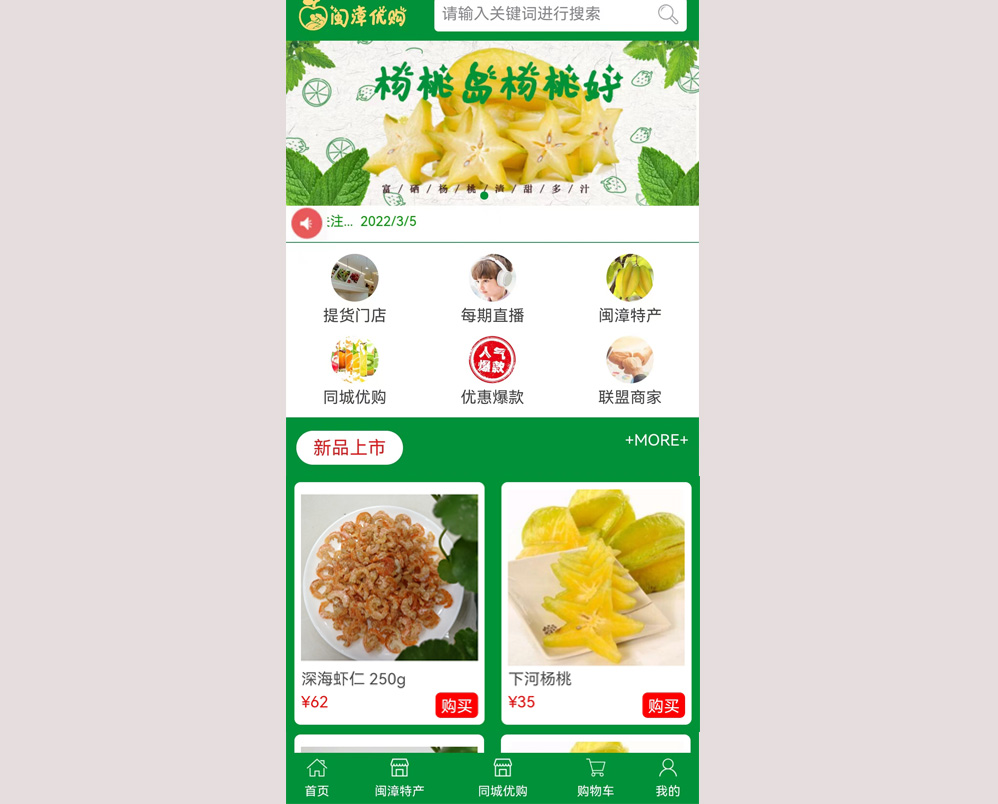Switch to the 首页 home tab
The height and width of the screenshot is (804, 998).
[317, 777]
